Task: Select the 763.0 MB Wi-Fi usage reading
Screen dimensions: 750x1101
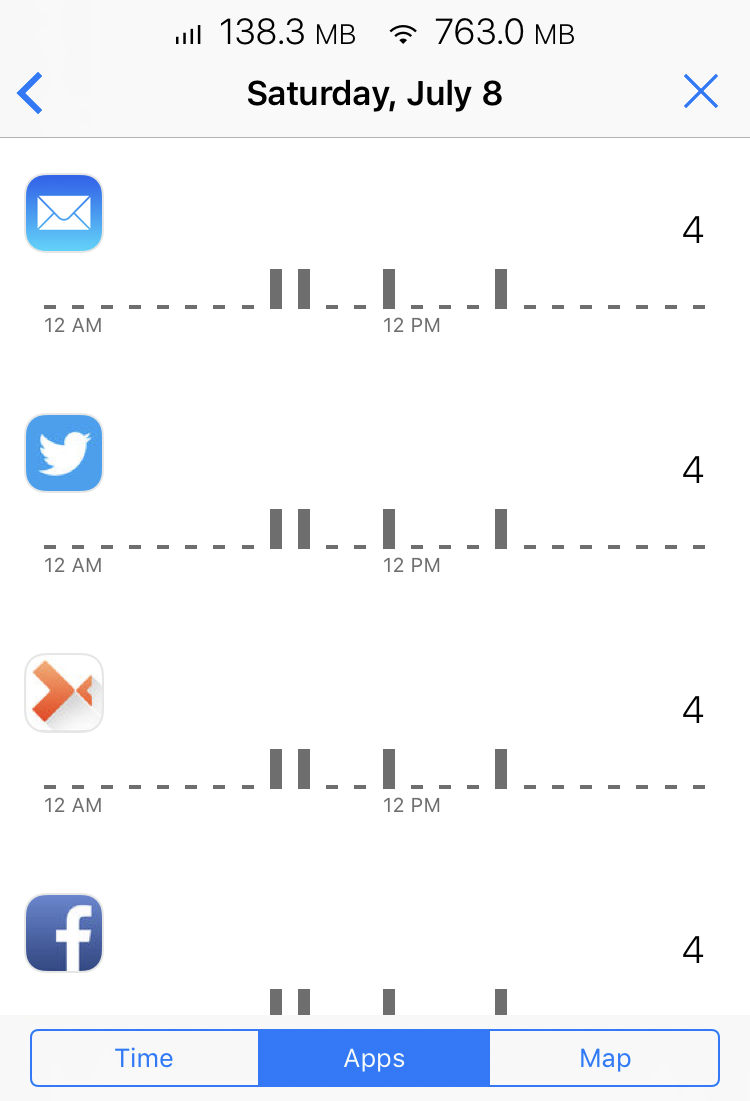Action: (503, 33)
